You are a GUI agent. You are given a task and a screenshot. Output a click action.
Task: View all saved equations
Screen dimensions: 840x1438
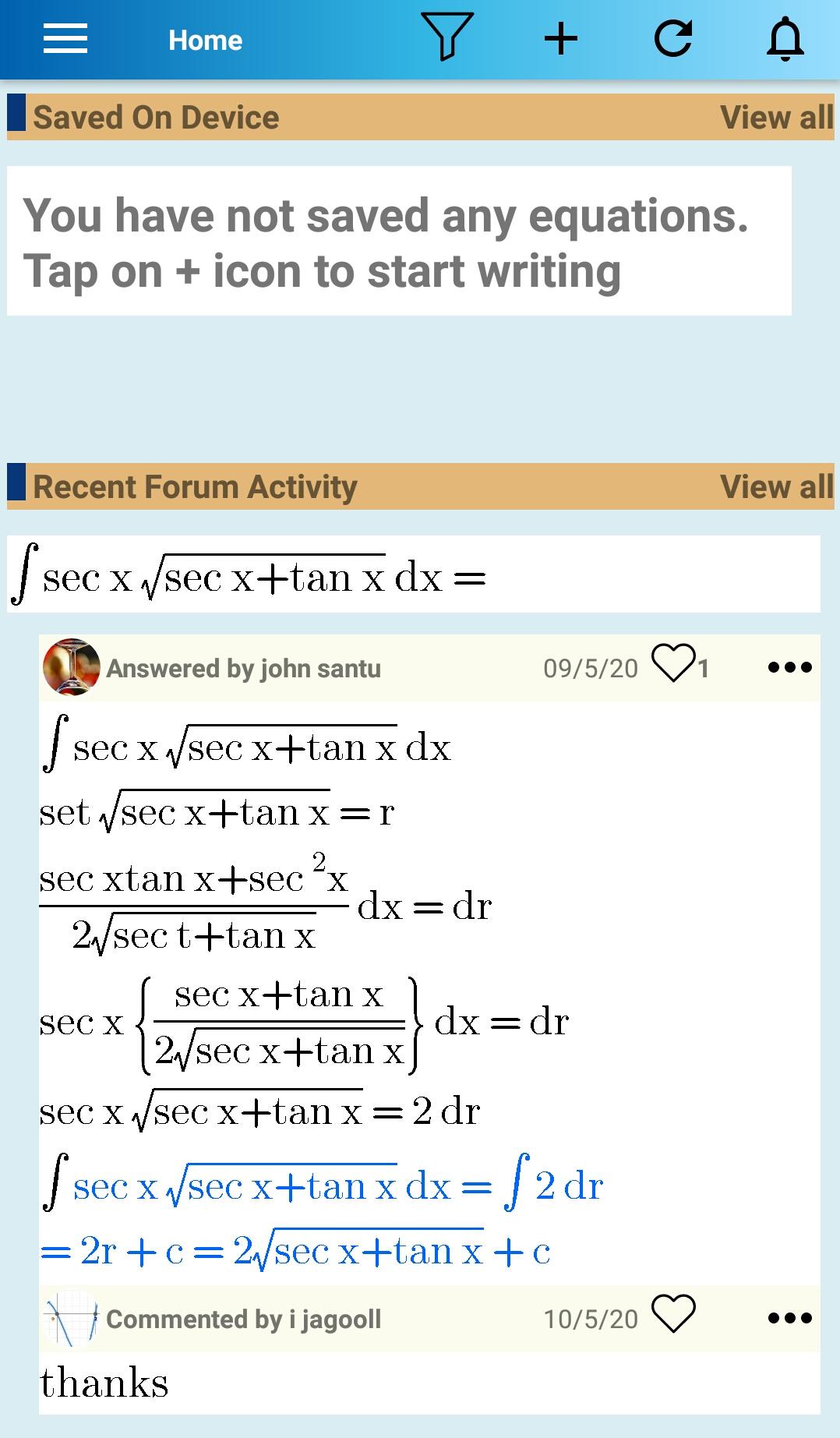click(x=776, y=115)
